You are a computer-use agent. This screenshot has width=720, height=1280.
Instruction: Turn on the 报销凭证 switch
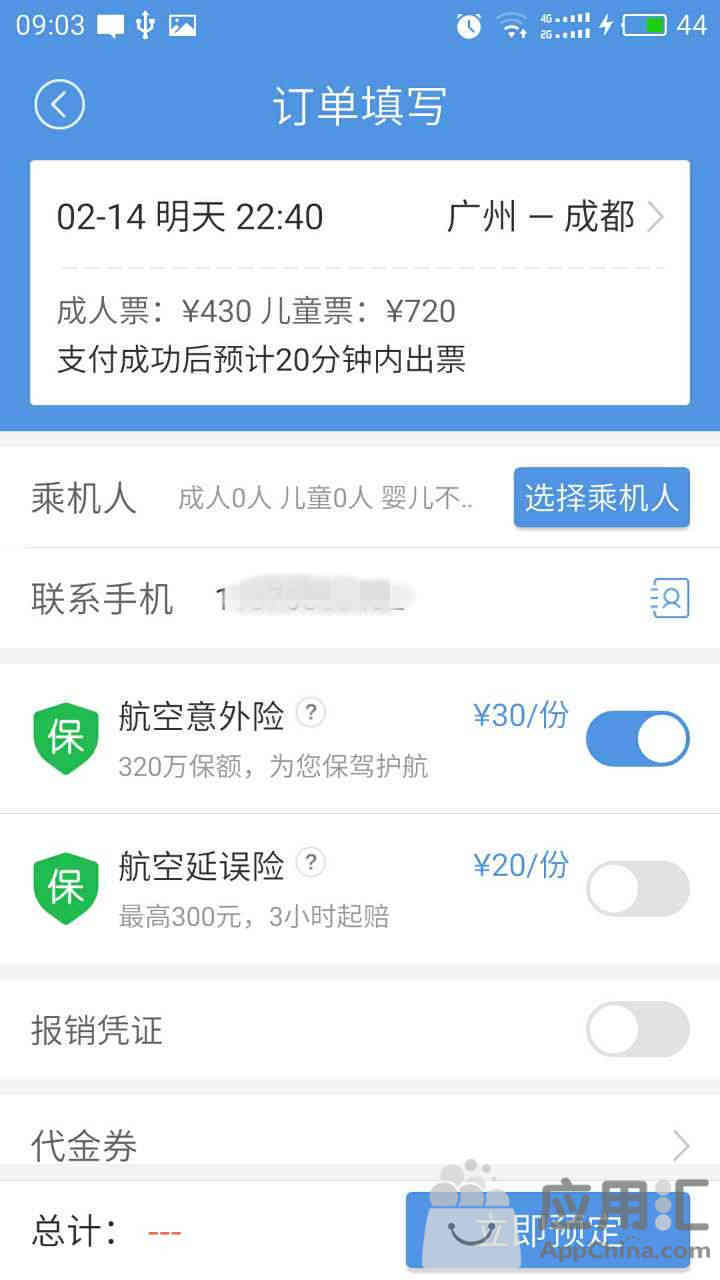tap(637, 1030)
